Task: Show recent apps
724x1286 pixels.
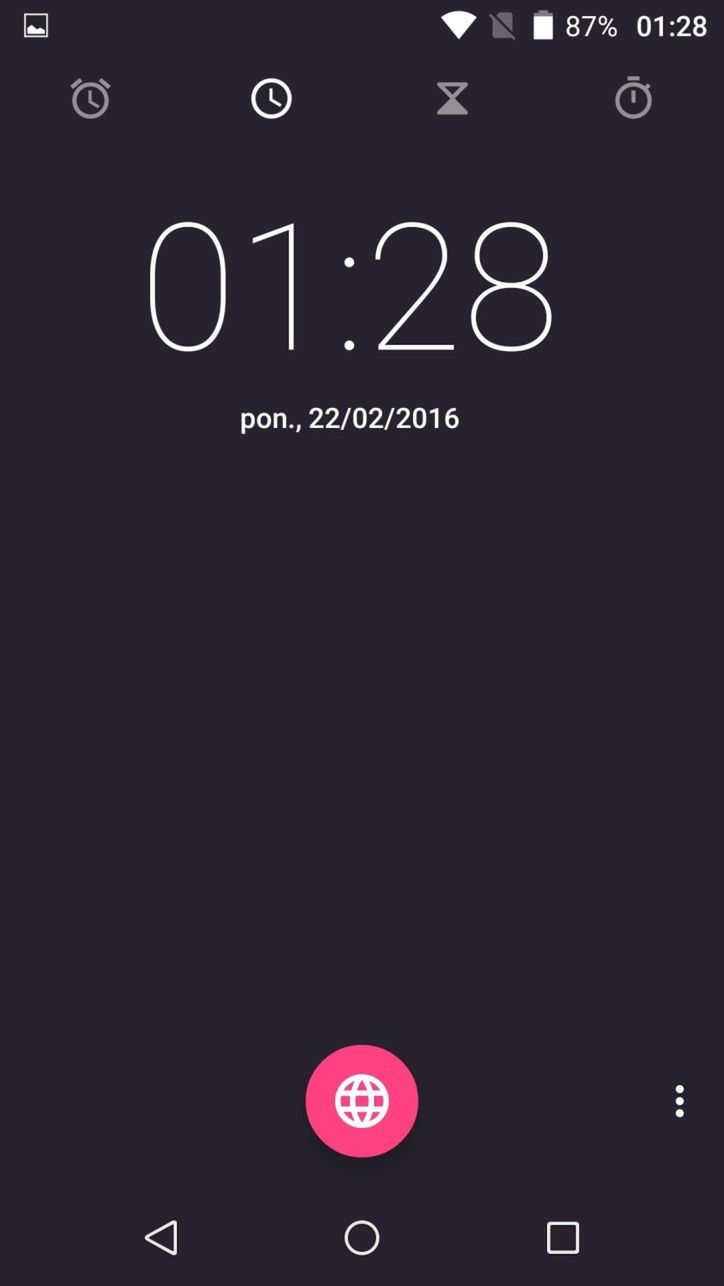Action: click(x=563, y=1238)
